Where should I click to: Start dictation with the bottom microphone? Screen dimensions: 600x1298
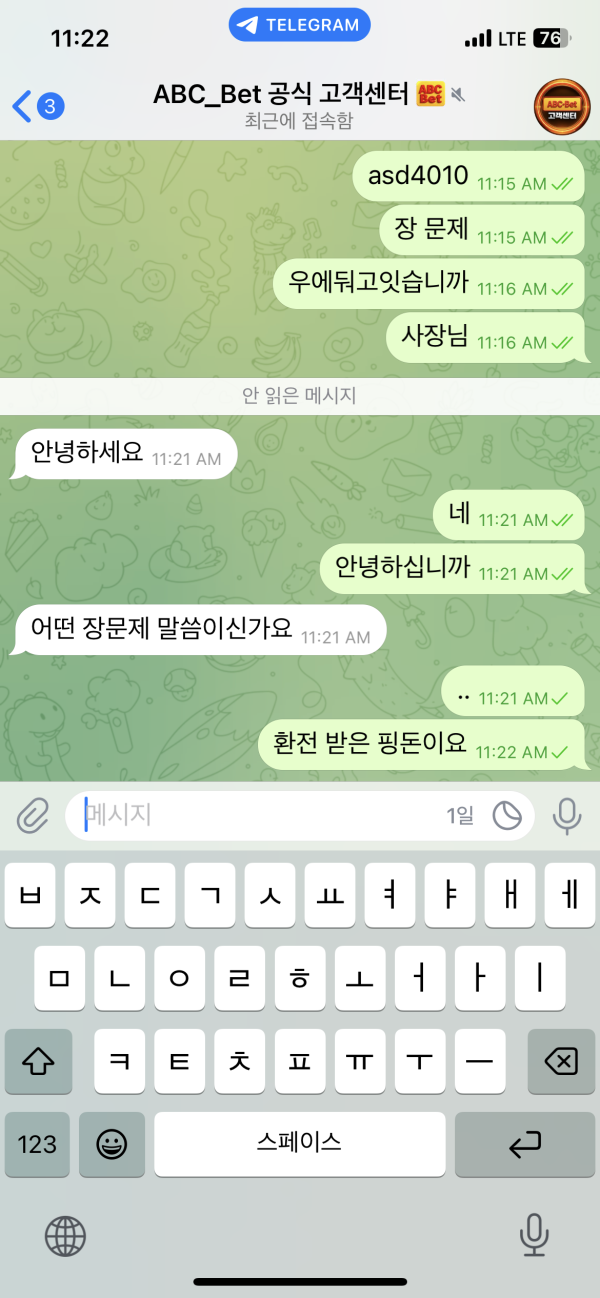[534, 1236]
